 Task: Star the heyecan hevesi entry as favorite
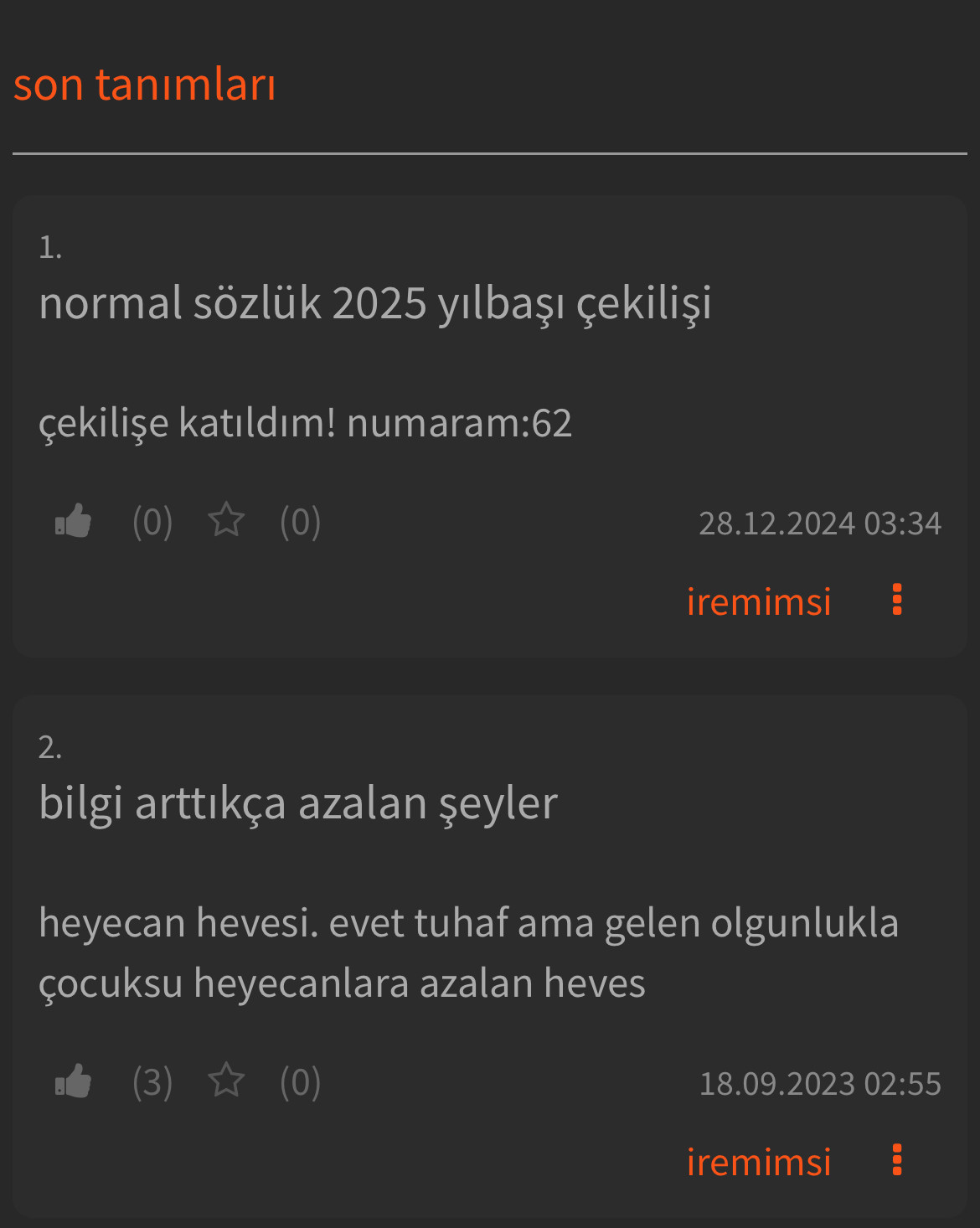point(225,1081)
